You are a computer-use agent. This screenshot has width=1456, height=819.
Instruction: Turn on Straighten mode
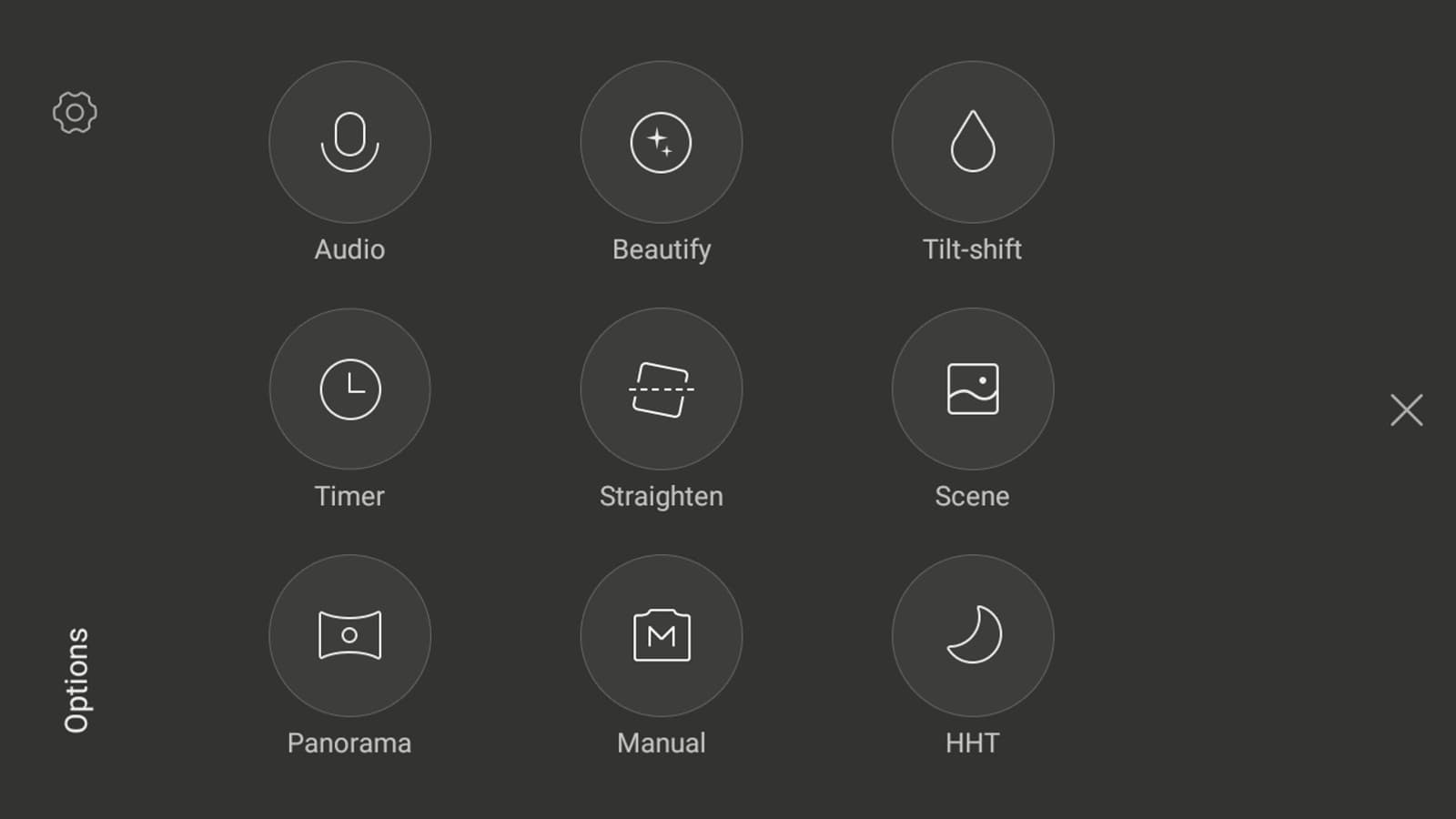pyautogui.click(x=661, y=389)
